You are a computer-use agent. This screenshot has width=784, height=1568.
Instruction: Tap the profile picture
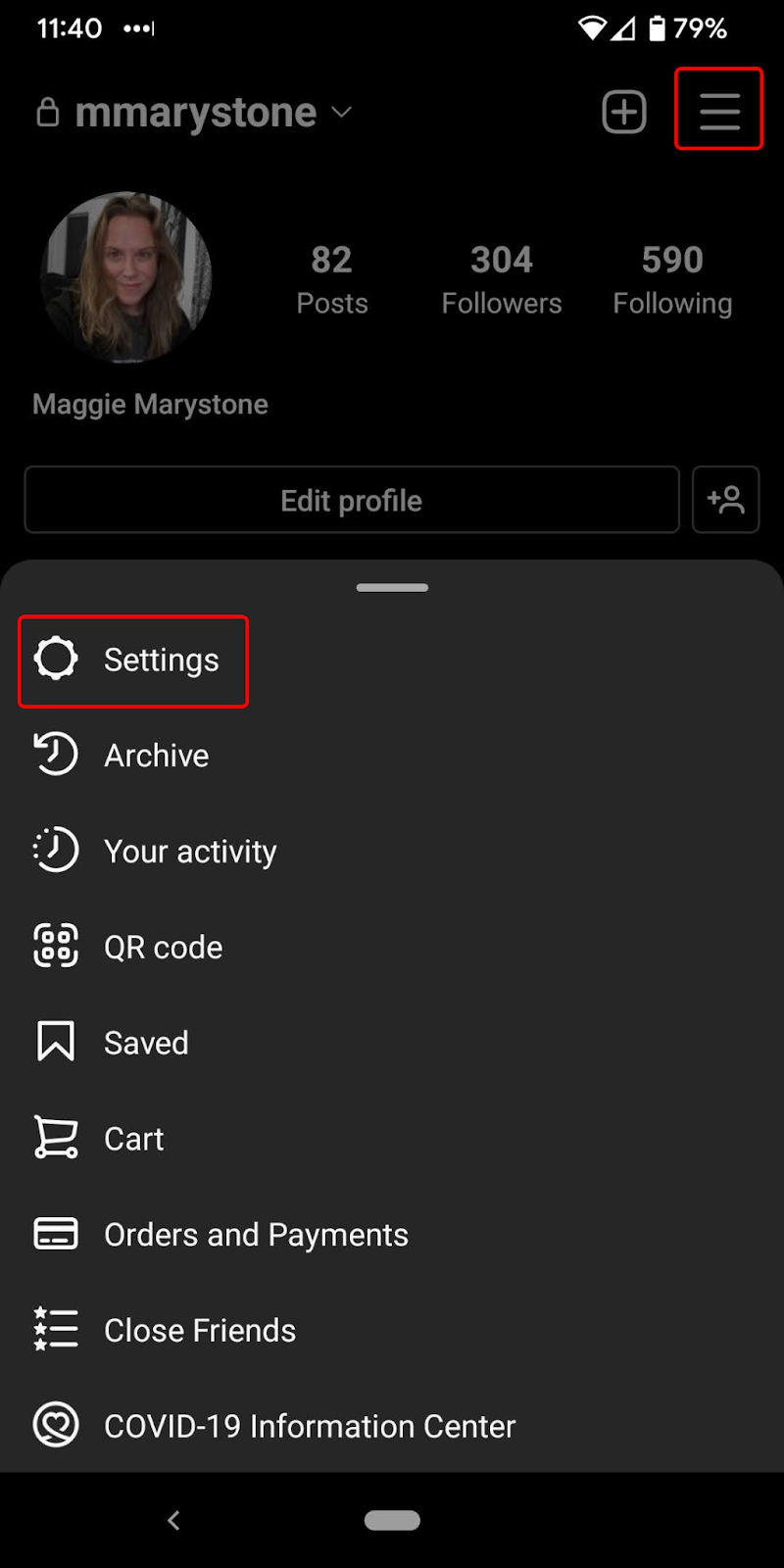[125, 277]
